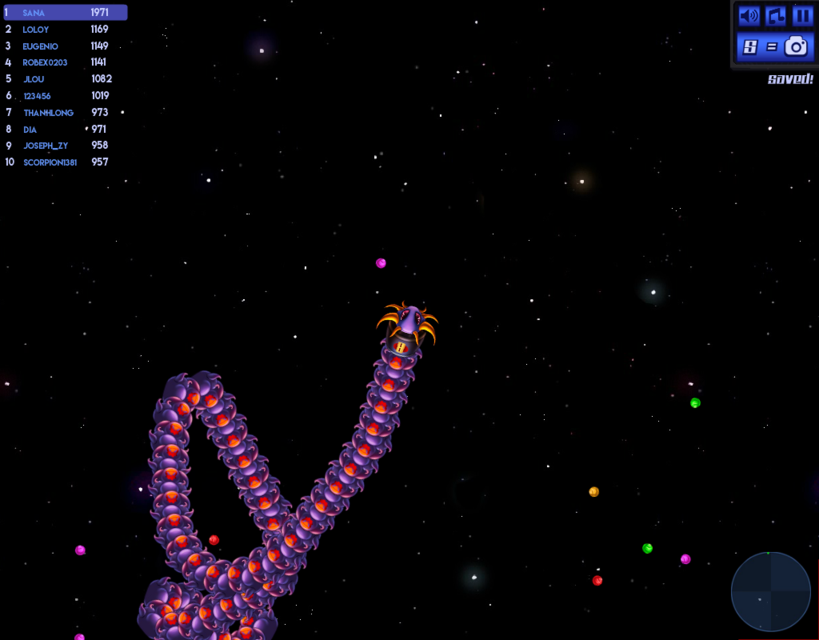The width and height of the screenshot is (819, 640).
Task: Pause the game
Action: [x=802, y=16]
